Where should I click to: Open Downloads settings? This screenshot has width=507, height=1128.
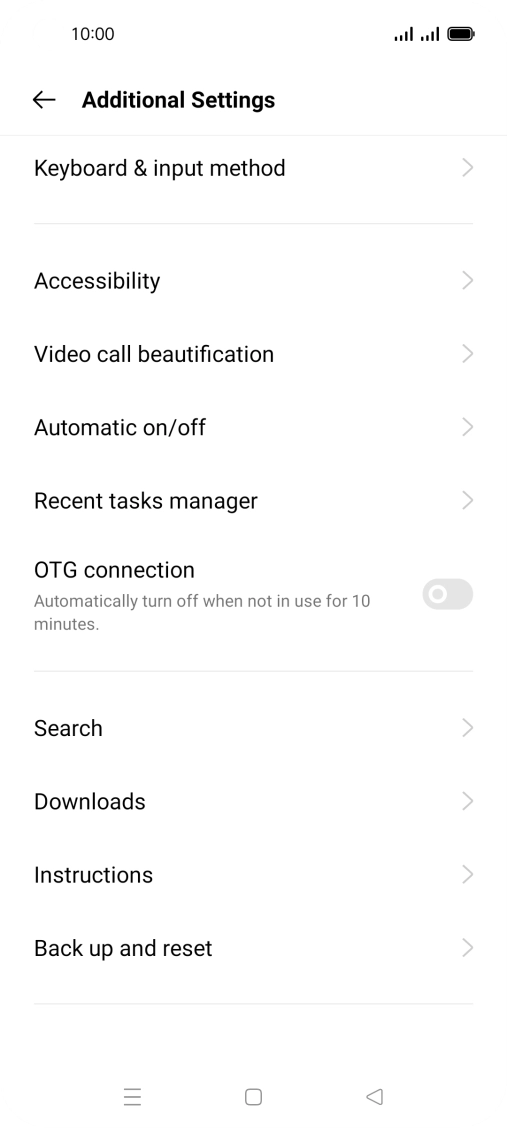point(253,801)
